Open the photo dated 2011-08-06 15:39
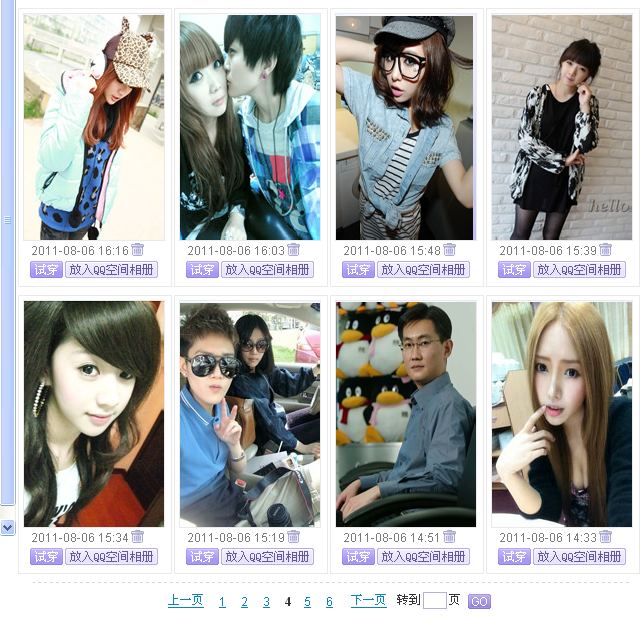Viewport: 644px width, 618px height. tap(562, 127)
